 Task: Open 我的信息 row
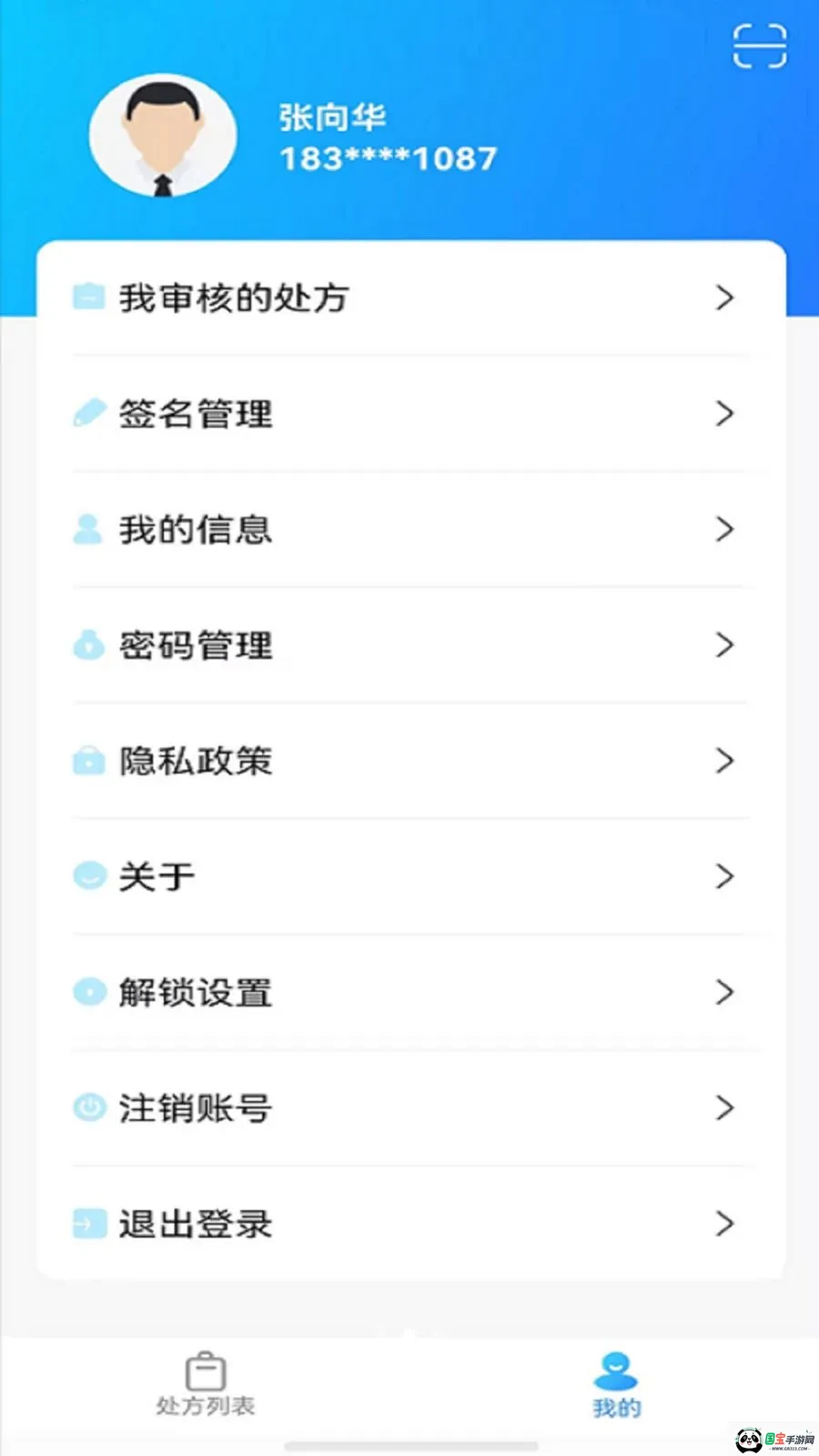[x=410, y=529]
